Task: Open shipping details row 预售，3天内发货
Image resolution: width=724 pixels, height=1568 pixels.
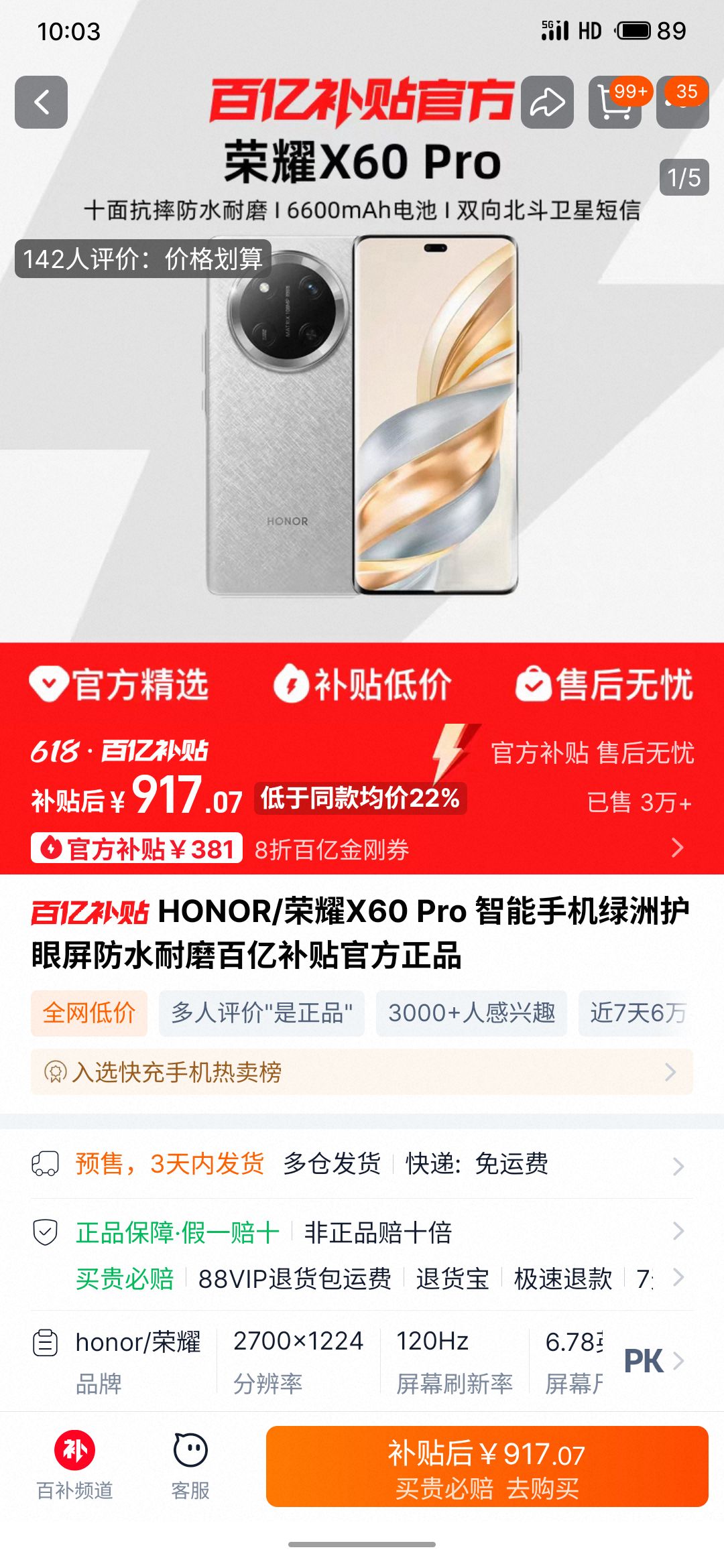Action: (x=362, y=1164)
